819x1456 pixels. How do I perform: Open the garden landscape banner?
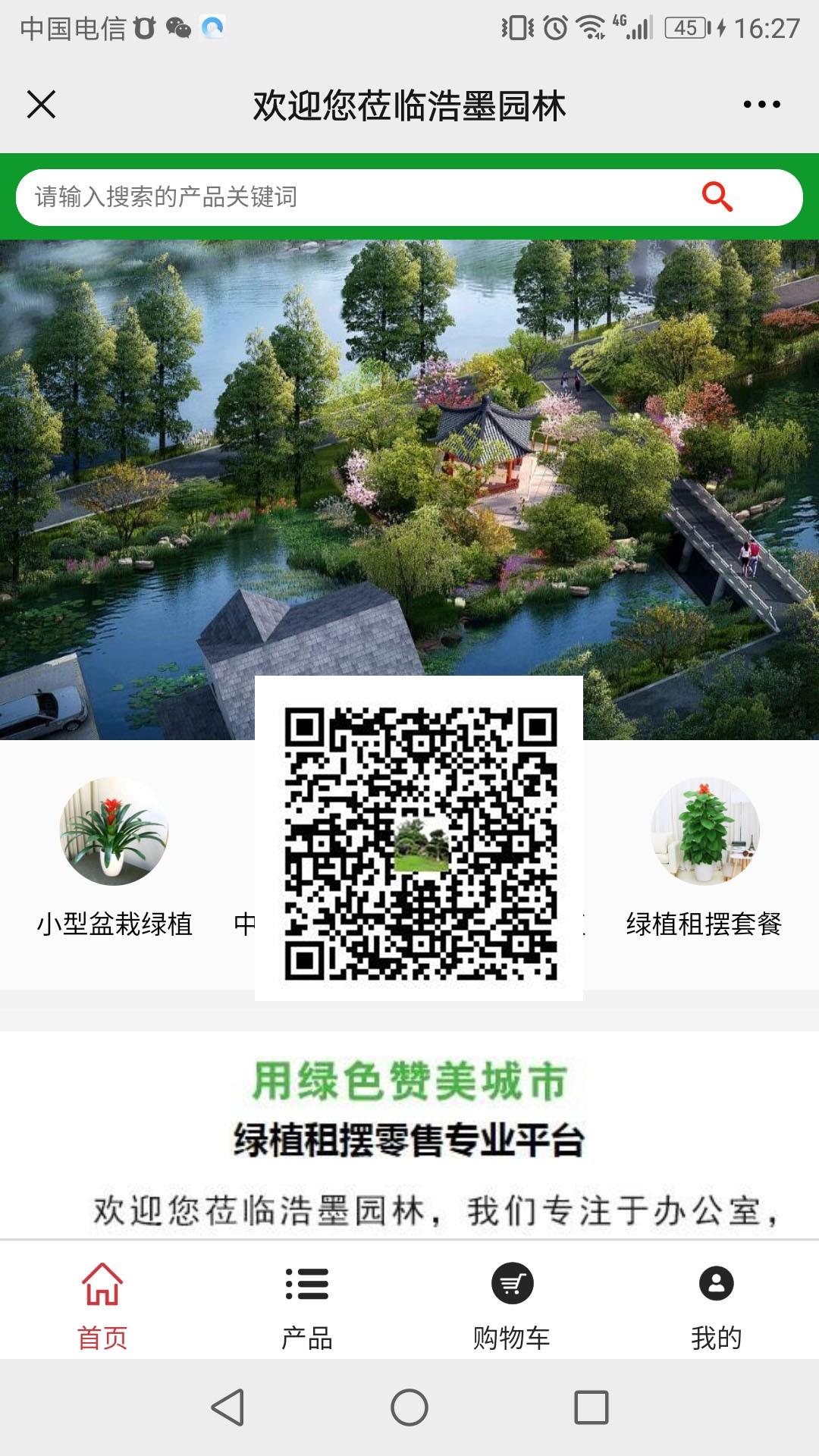(x=409, y=455)
